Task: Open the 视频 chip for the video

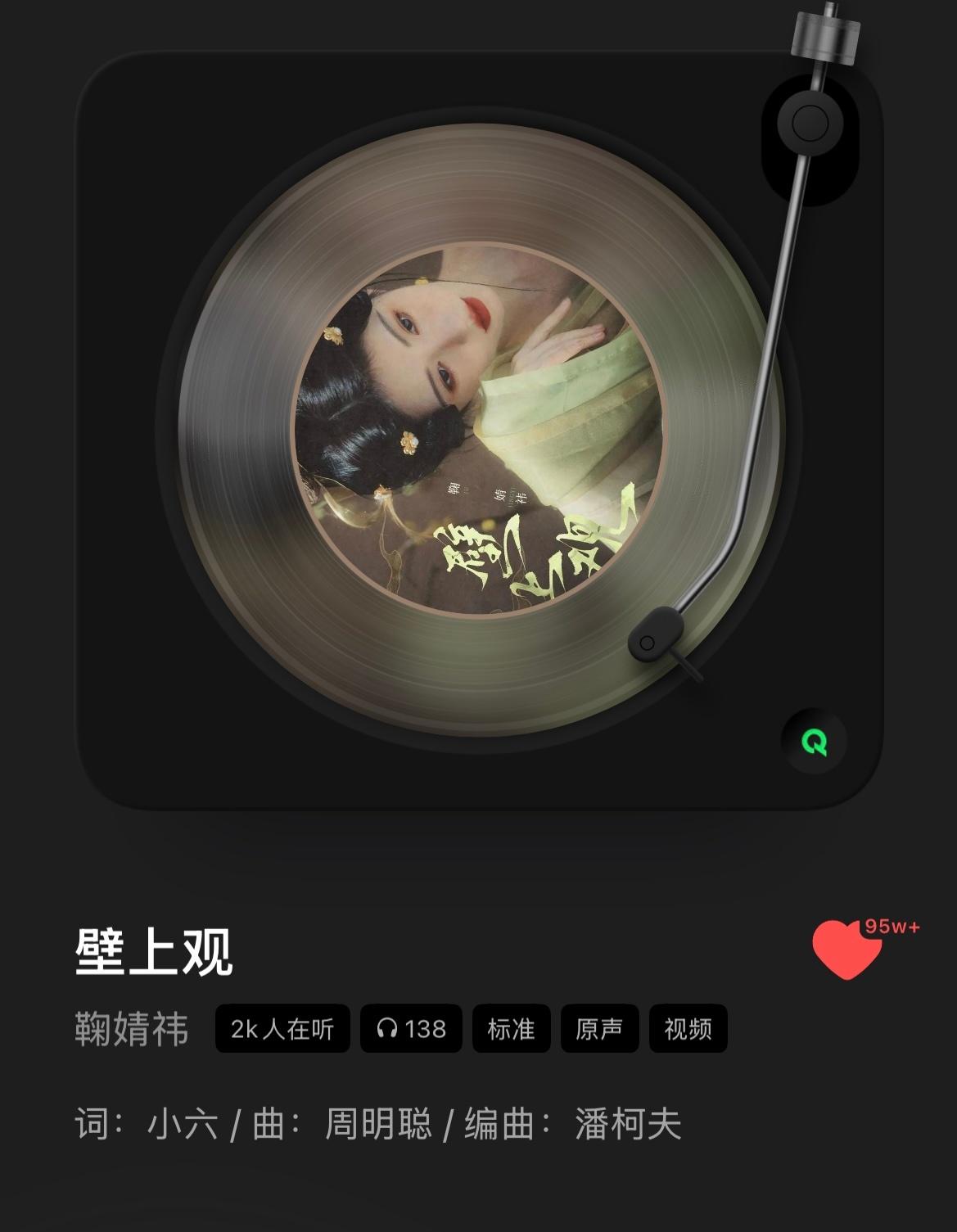Action: (688, 1029)
